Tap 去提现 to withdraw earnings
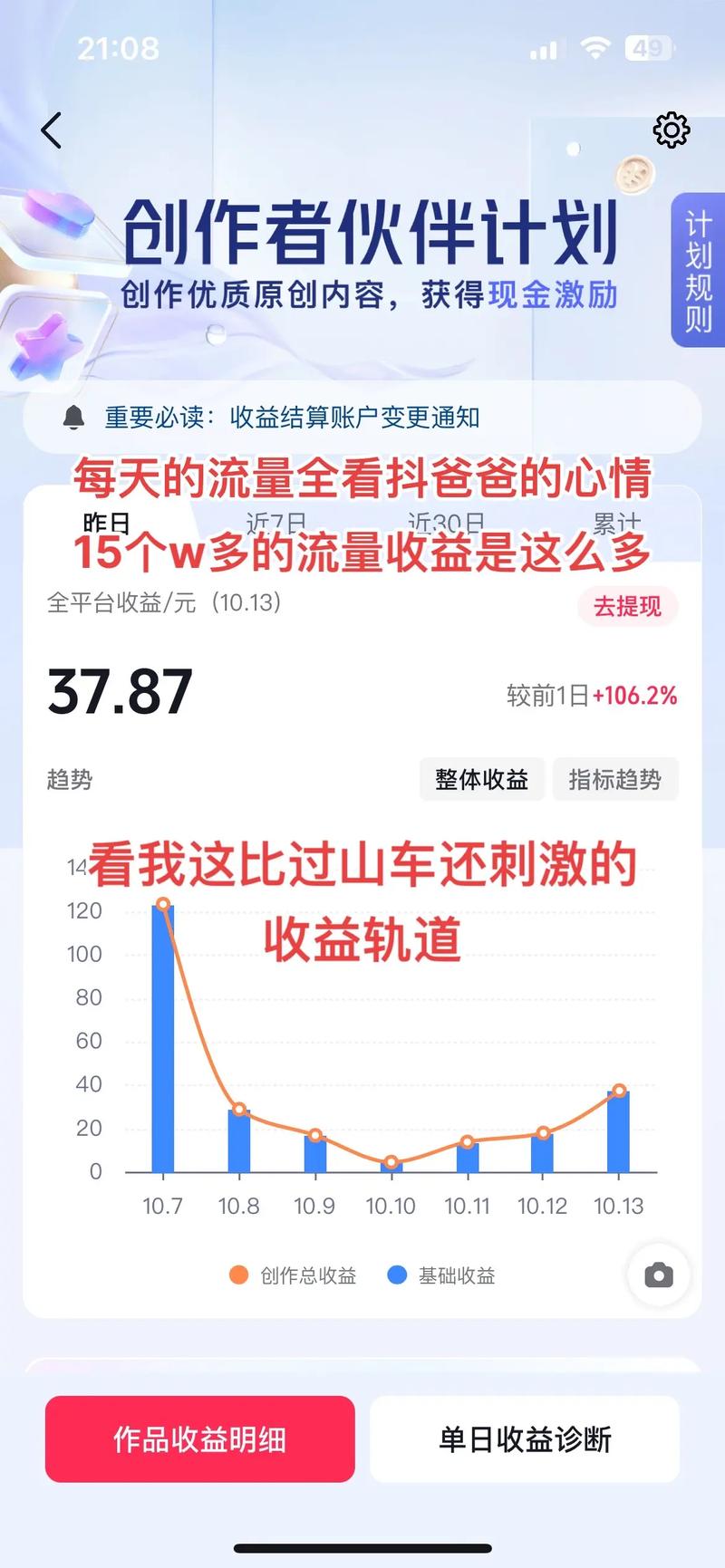Image resolution: width=725 pixels, height=1568 pixels. point(627,606)
